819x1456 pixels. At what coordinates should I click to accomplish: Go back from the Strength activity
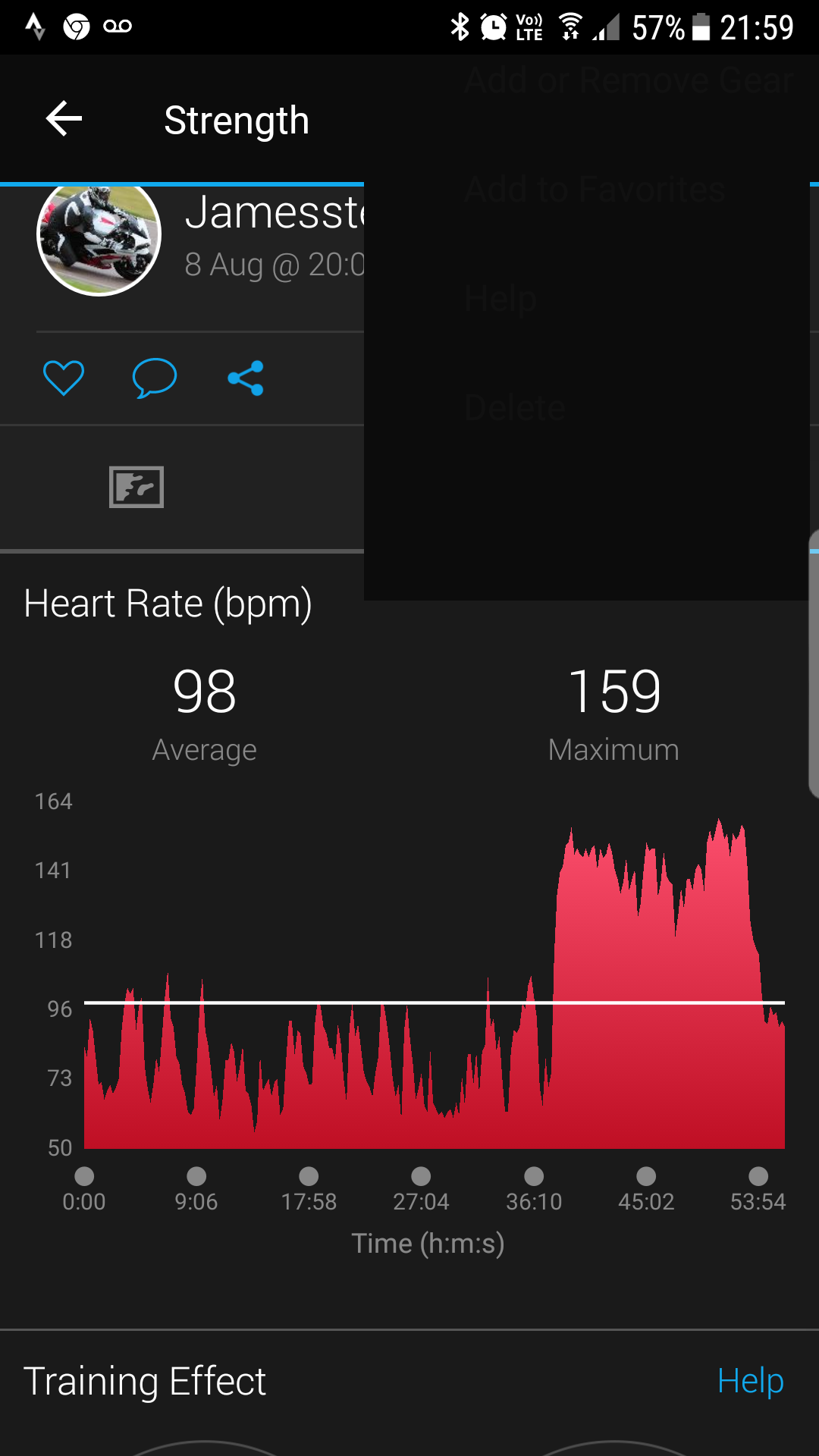pyautogui.click(x=64, y=119)
